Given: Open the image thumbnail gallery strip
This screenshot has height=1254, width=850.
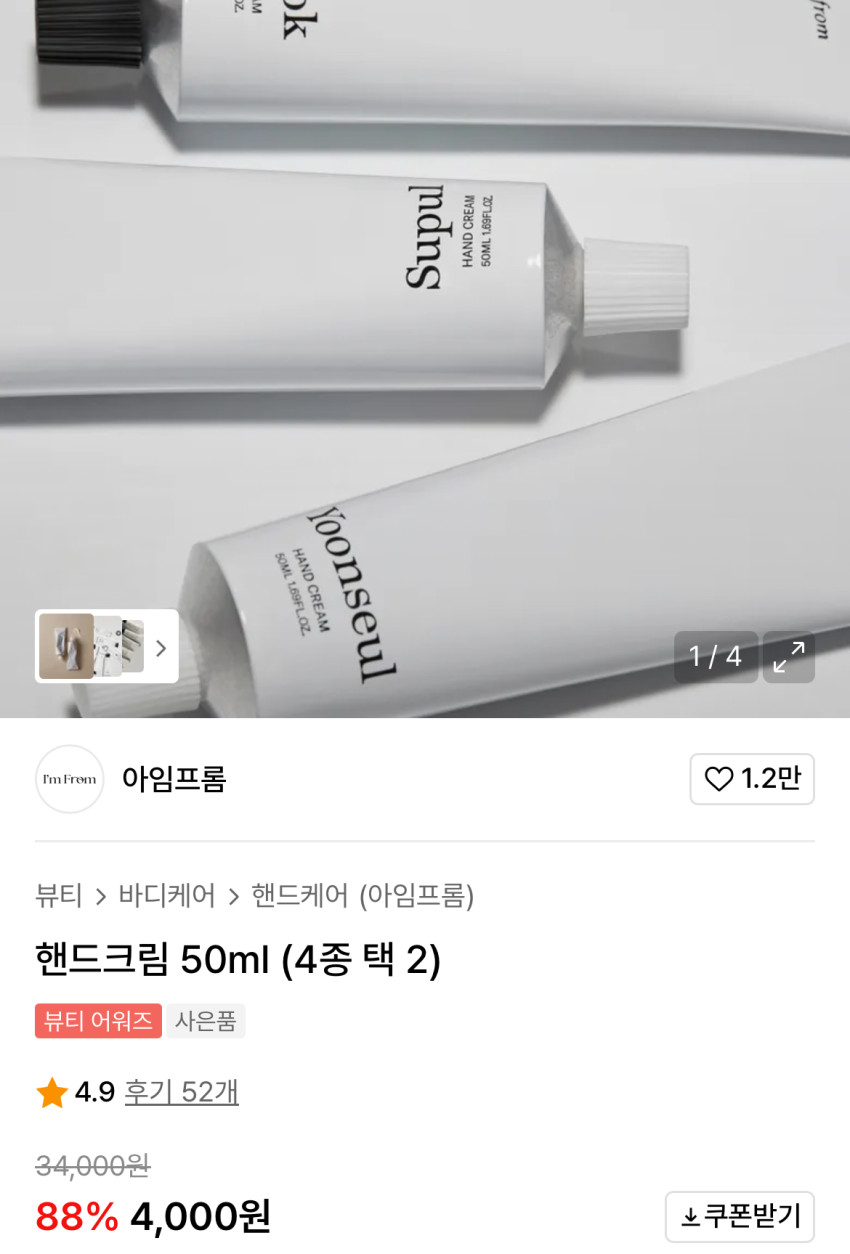Looking at the screenshot, I should 107,646.
